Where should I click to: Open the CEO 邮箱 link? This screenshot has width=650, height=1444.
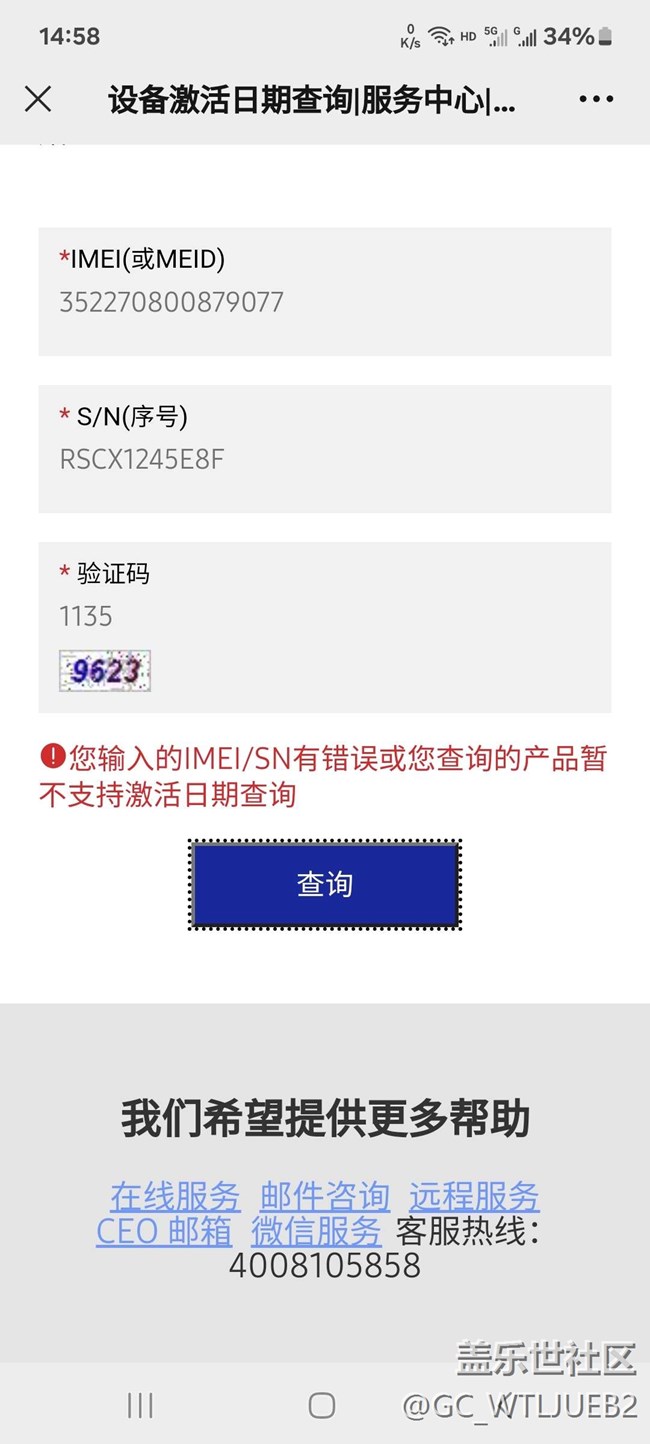click(x=164, y=1231)
